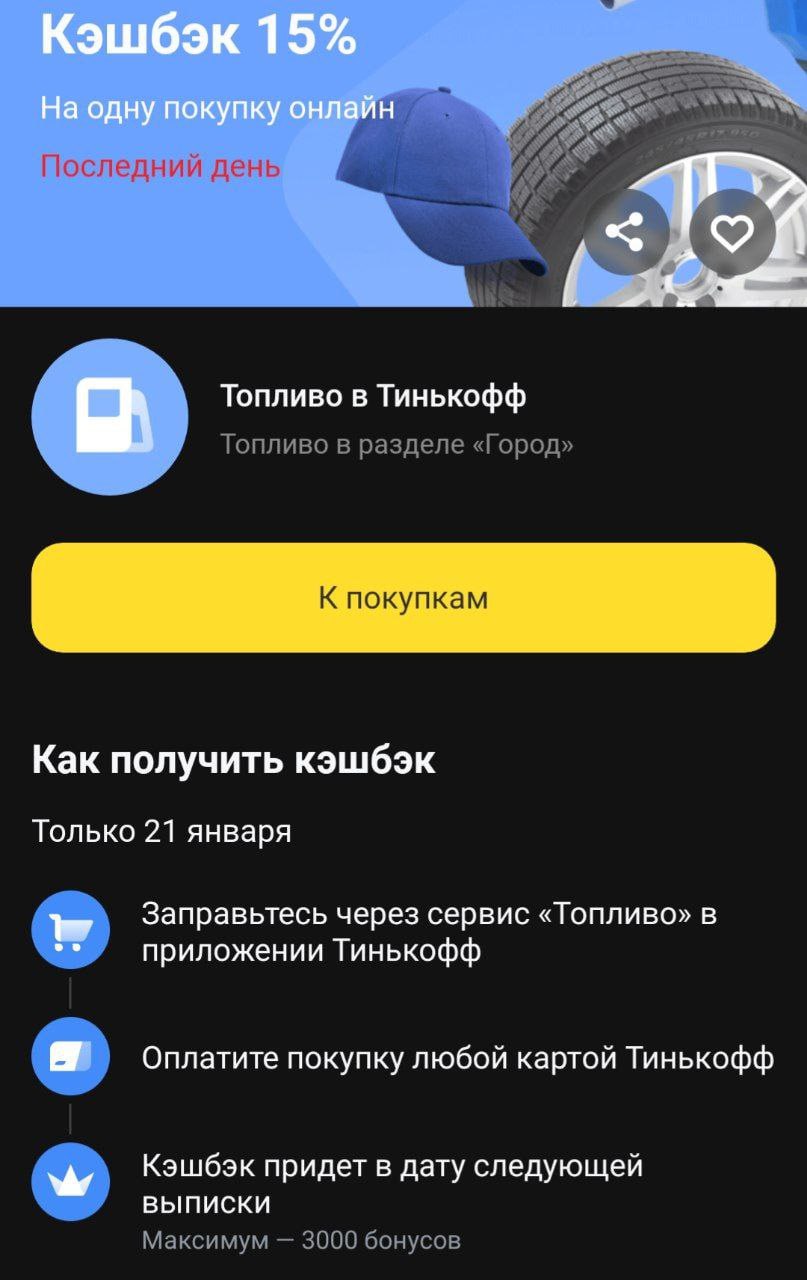Open the «Топливо в Тинькофф» partner row
This screenshot has height=1280, width=807.
pyautogui.click(x=372, y=417)
